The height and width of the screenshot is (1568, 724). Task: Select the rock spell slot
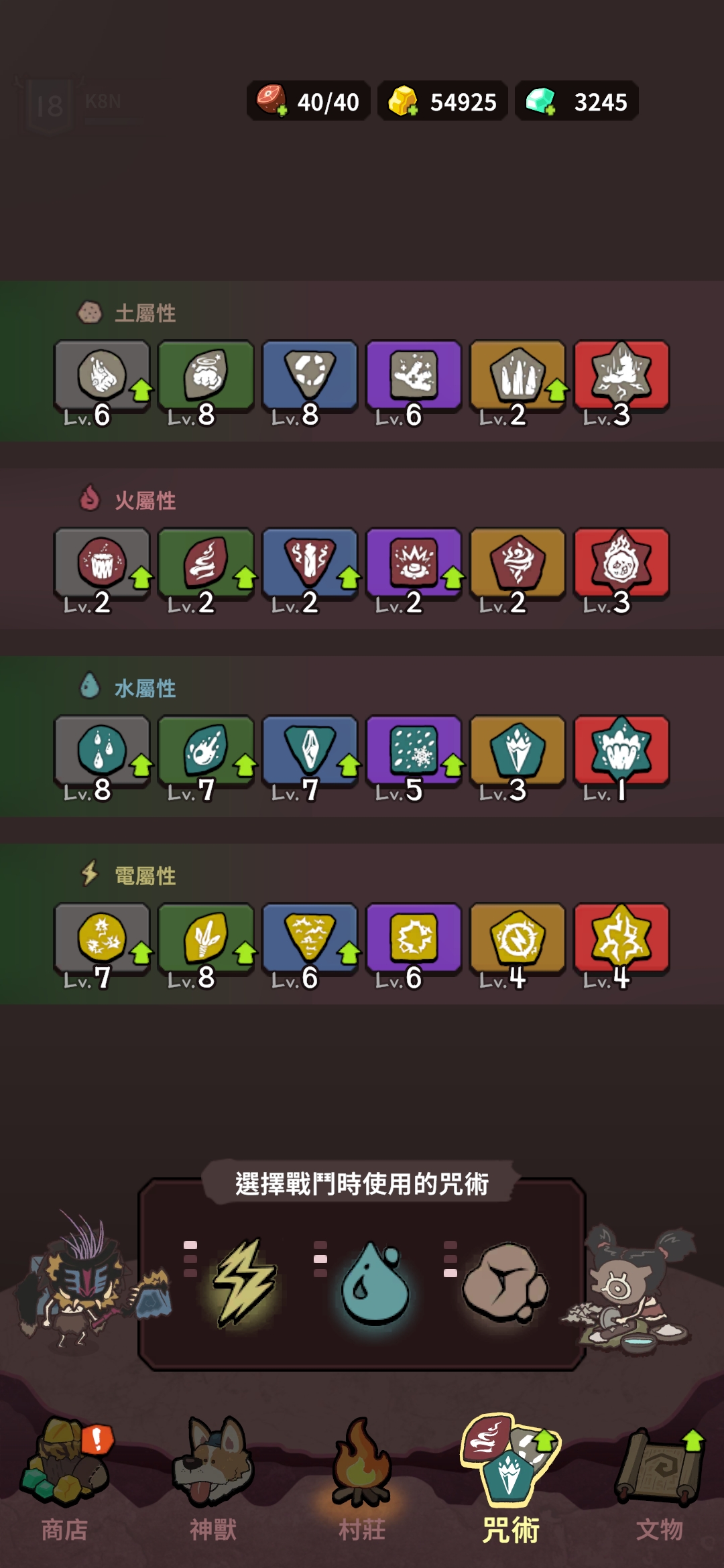click(x=505, y=1283)
